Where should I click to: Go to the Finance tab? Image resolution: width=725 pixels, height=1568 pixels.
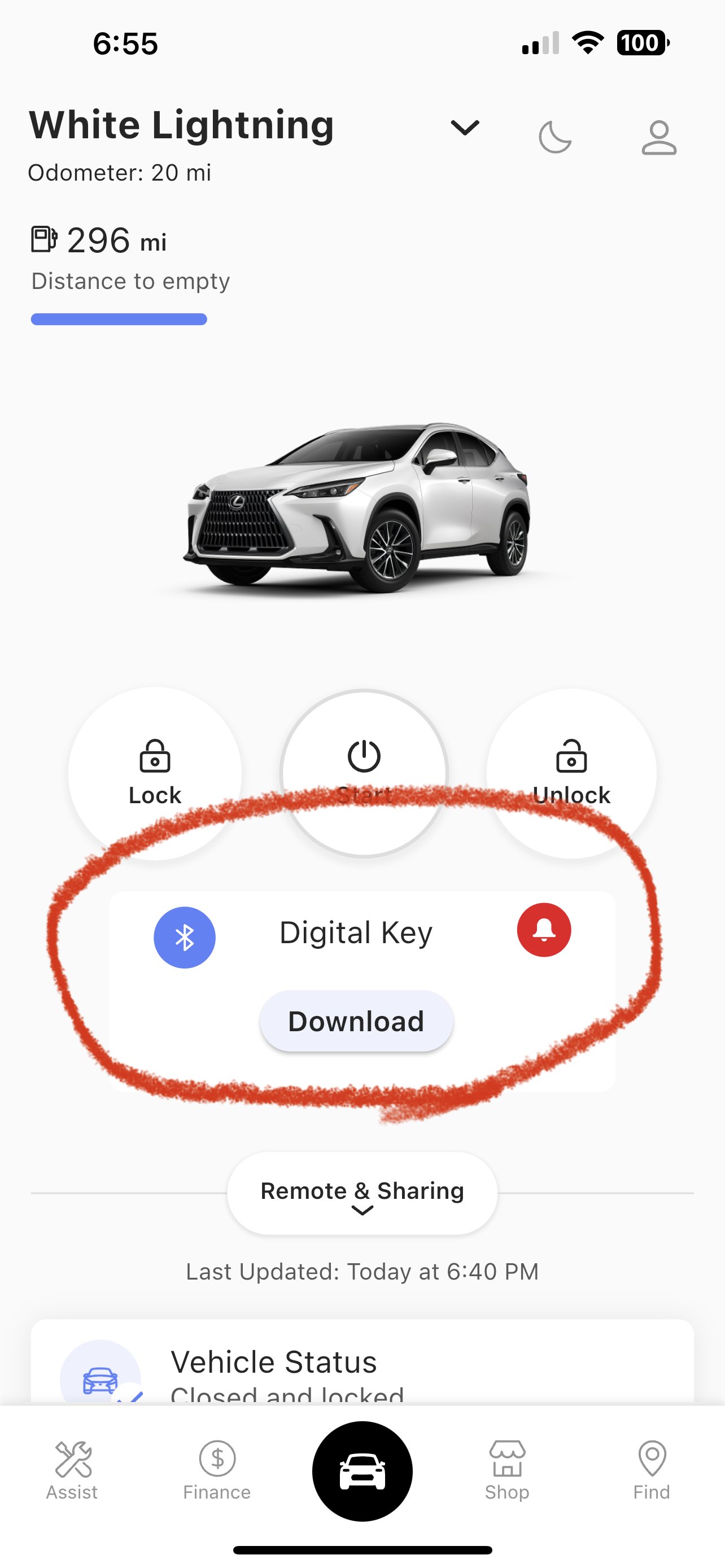click(217, 1470)
